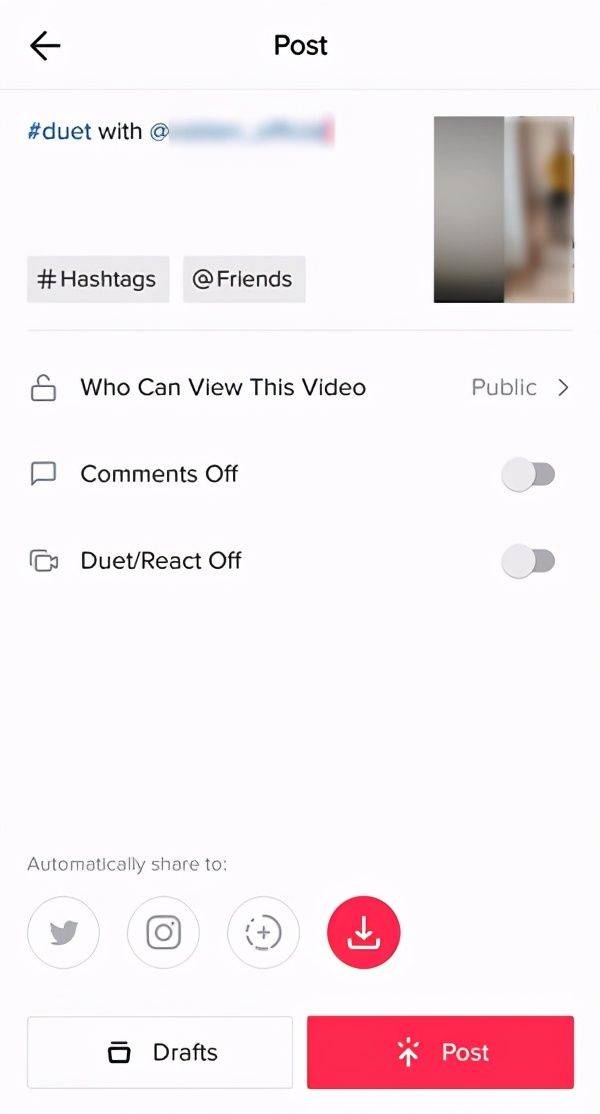Publish the video with the Post button
The image size is (600, 1114).
tap(440, 1052)
